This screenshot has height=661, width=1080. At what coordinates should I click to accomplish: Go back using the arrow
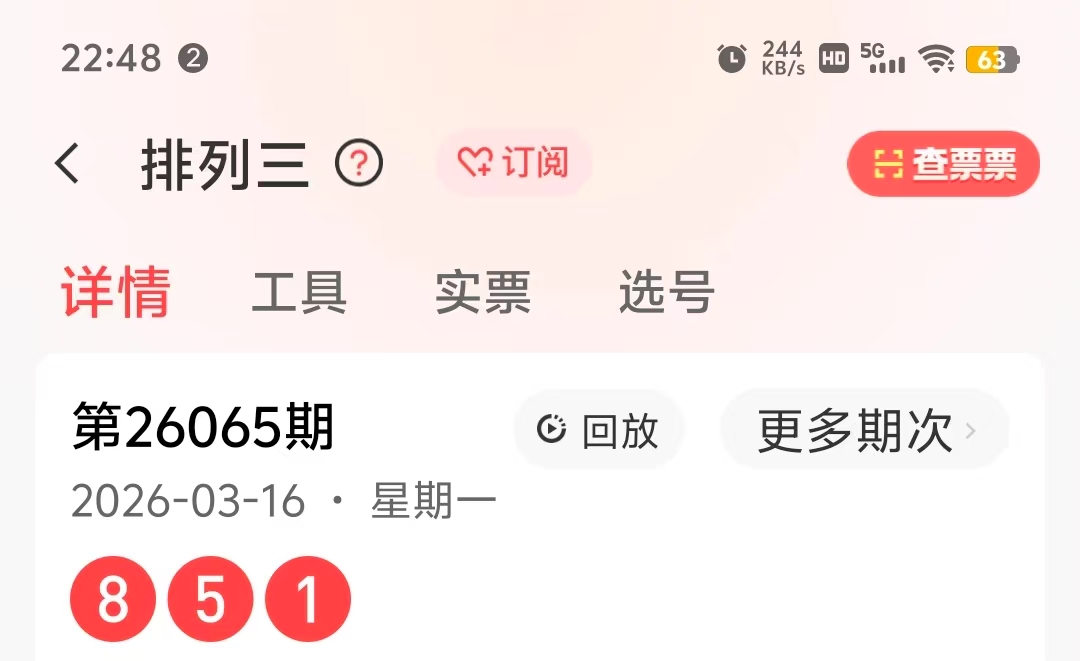(67, 164)
